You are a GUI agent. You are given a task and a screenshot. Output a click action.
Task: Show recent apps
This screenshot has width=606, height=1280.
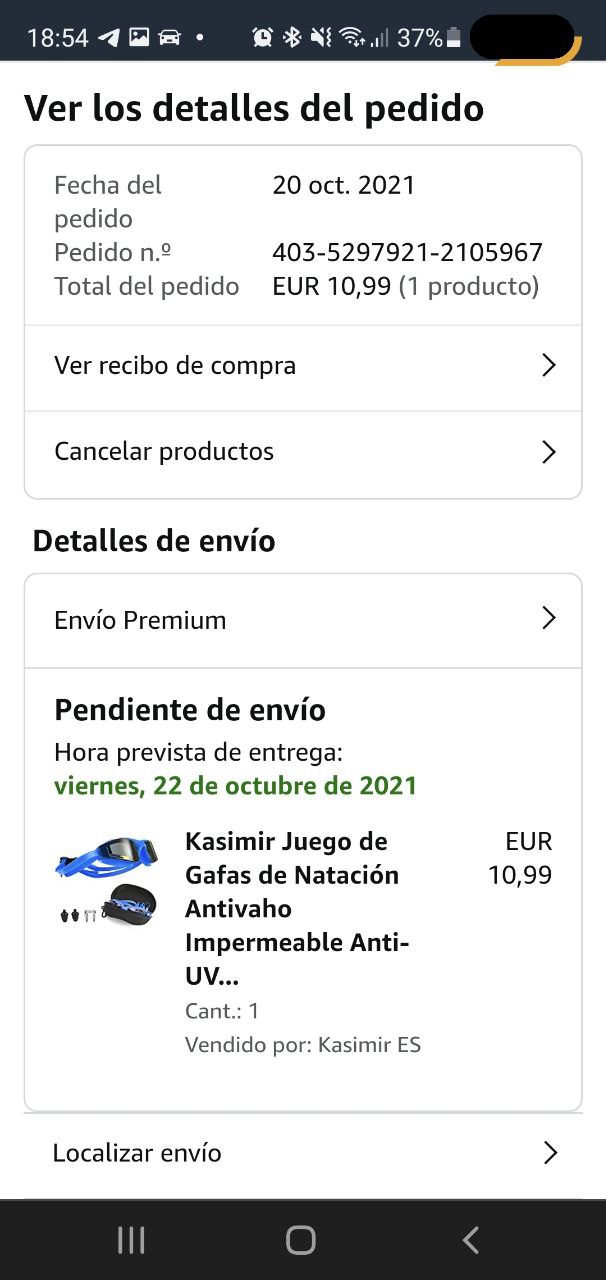131,1240
